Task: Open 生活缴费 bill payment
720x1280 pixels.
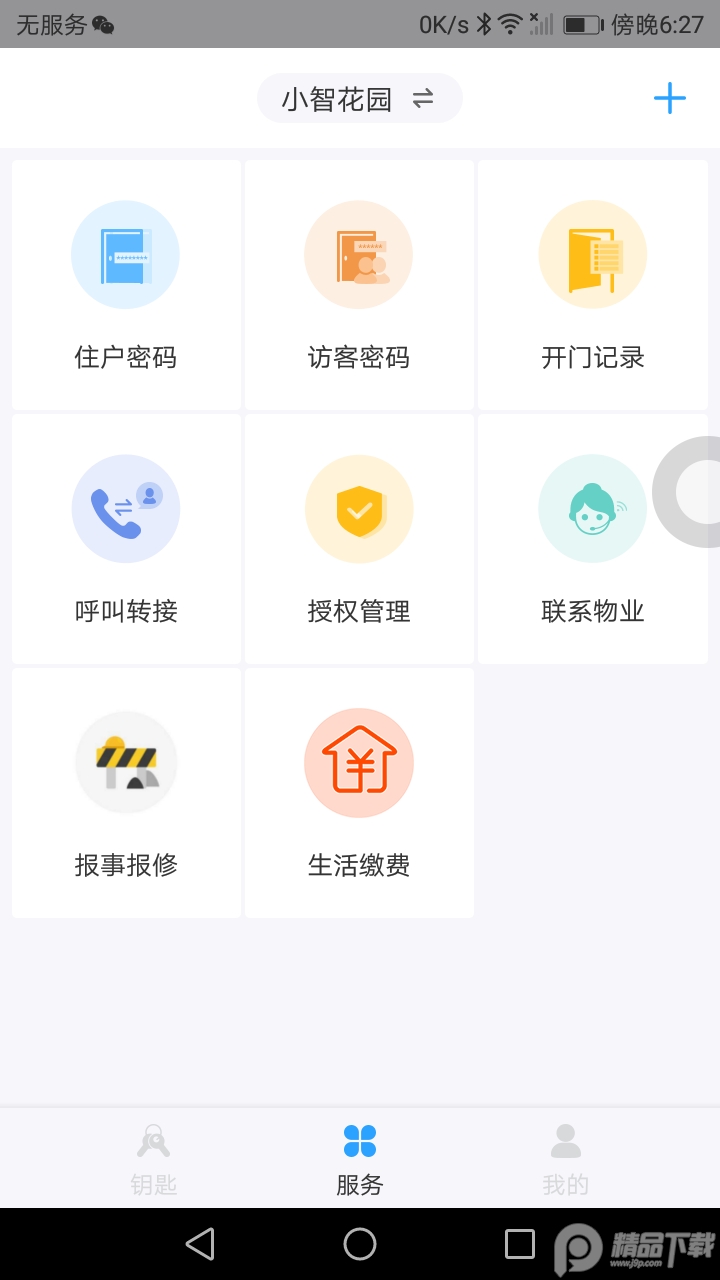Action: tap(359, 793)
